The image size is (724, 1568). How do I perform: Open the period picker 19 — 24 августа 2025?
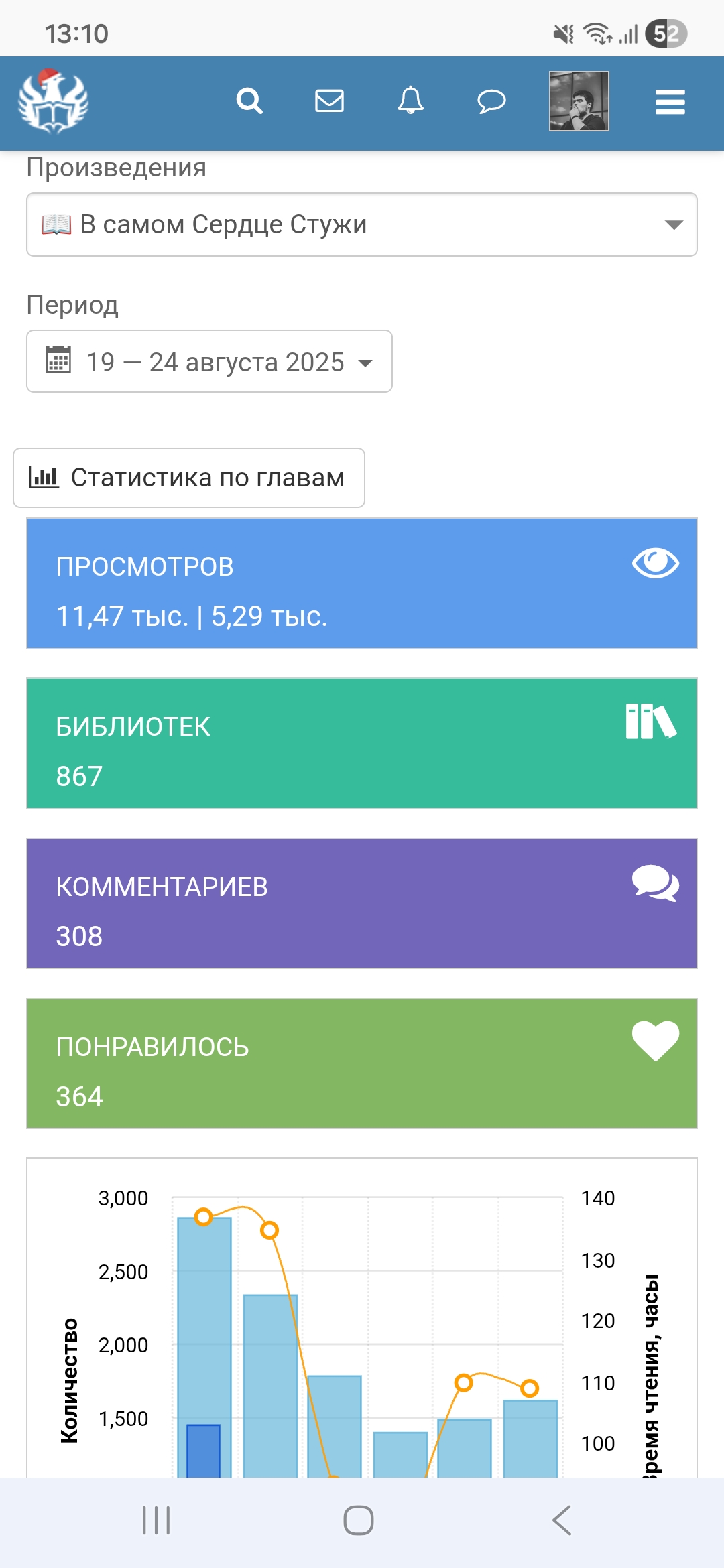pos(209,361)
